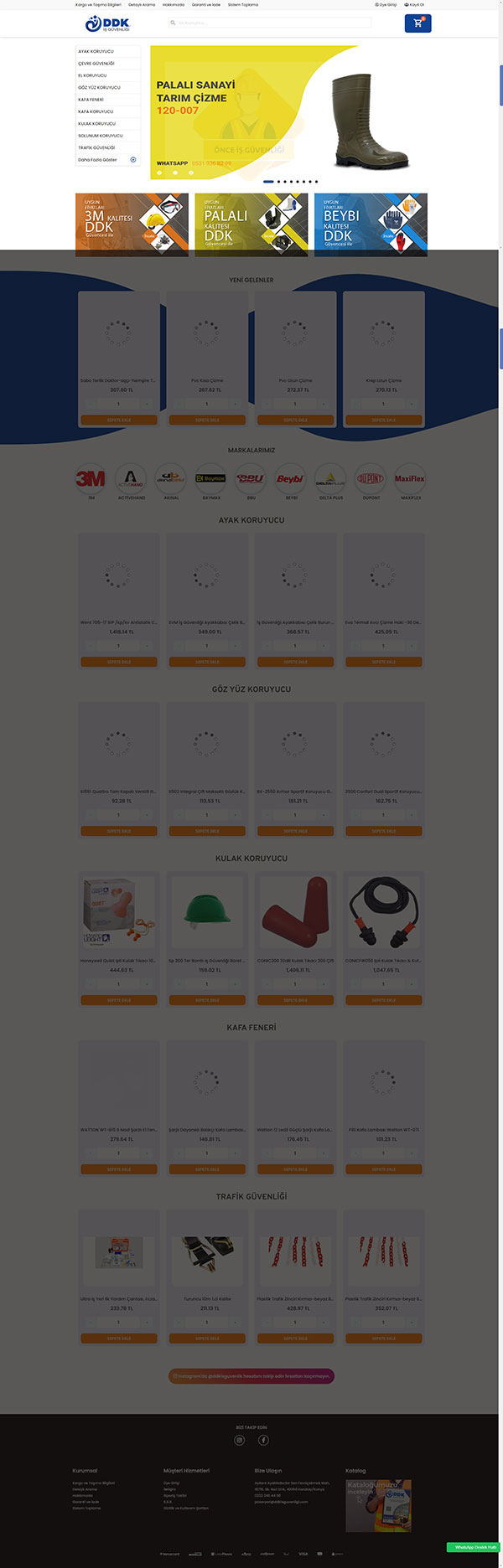This screenshot has width=503, height=1568.
Task: Select EL KORUYUCU from the sidebar
Action: click(92, 75)
